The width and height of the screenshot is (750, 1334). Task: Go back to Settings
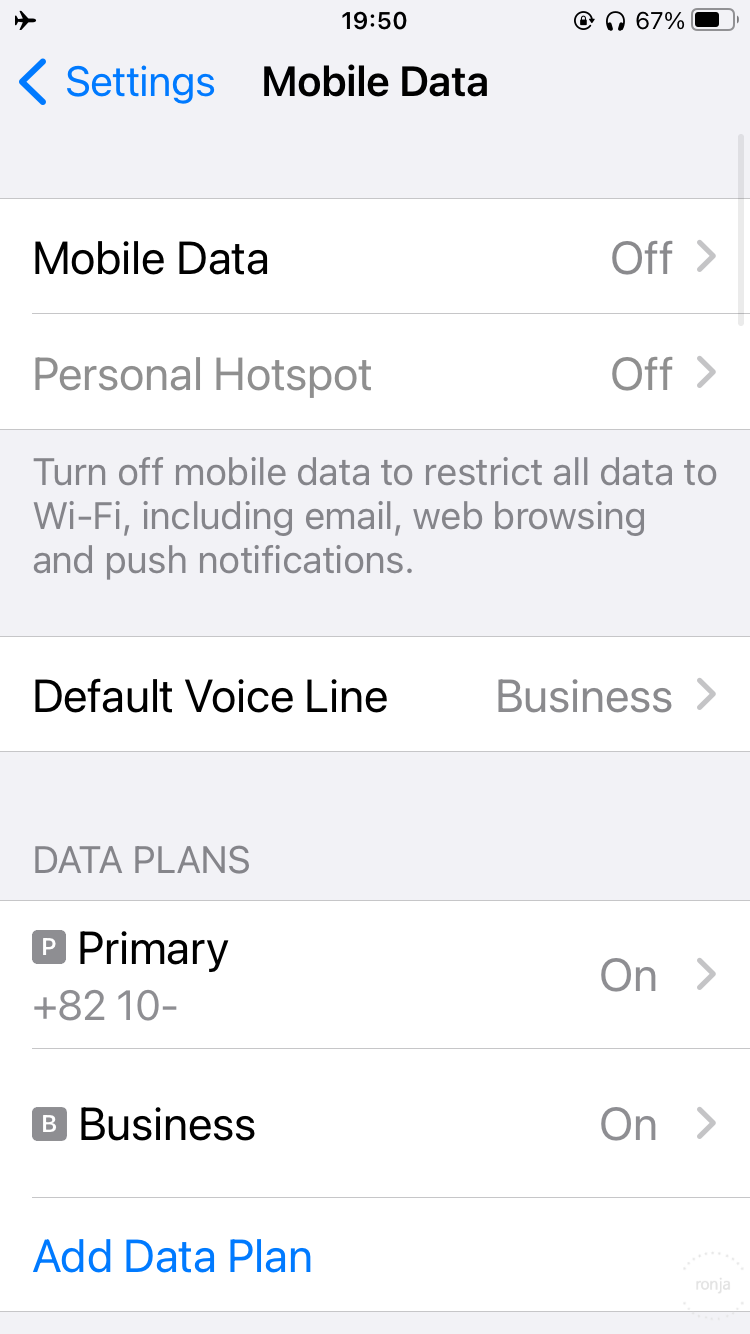click(117, 82)
